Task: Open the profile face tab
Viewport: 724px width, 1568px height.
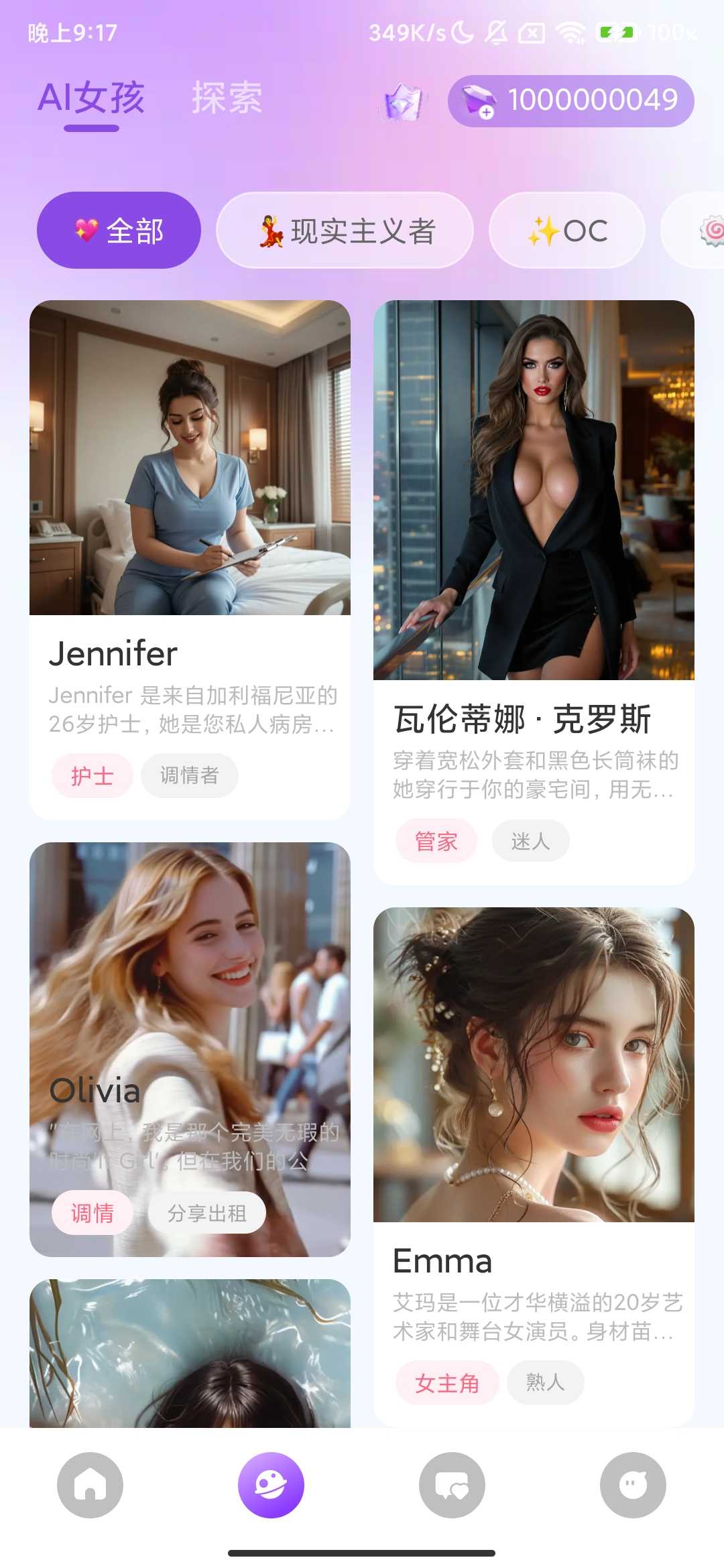Action: 633,1485
